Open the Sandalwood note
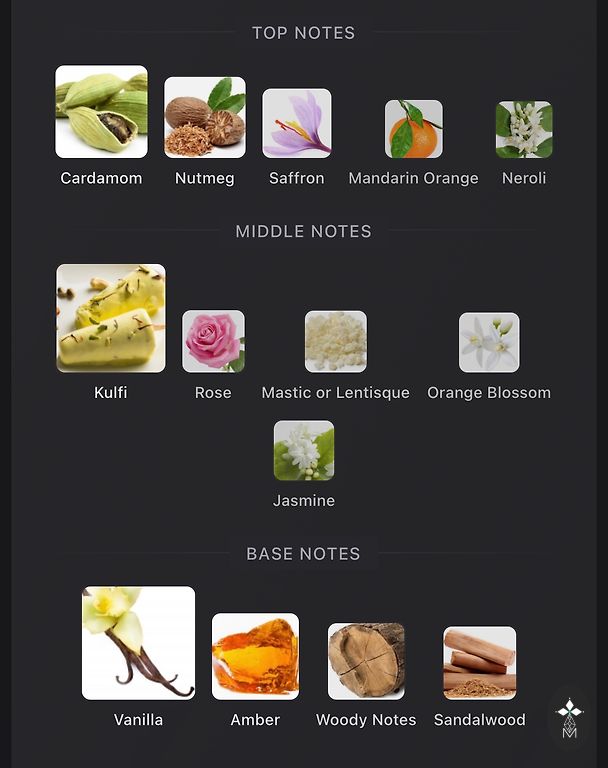 point(480,663)
